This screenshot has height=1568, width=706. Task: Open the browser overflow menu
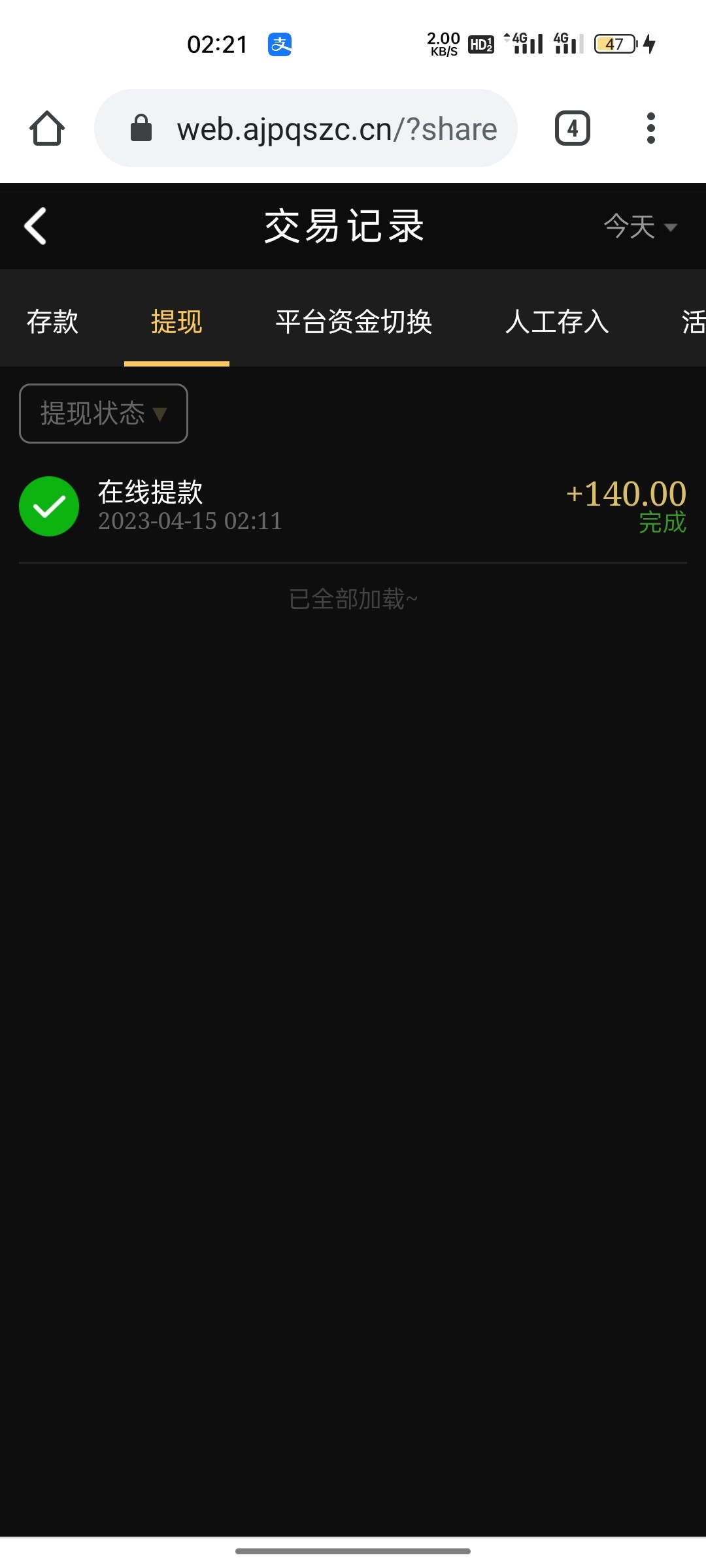(x=650, y=128)
